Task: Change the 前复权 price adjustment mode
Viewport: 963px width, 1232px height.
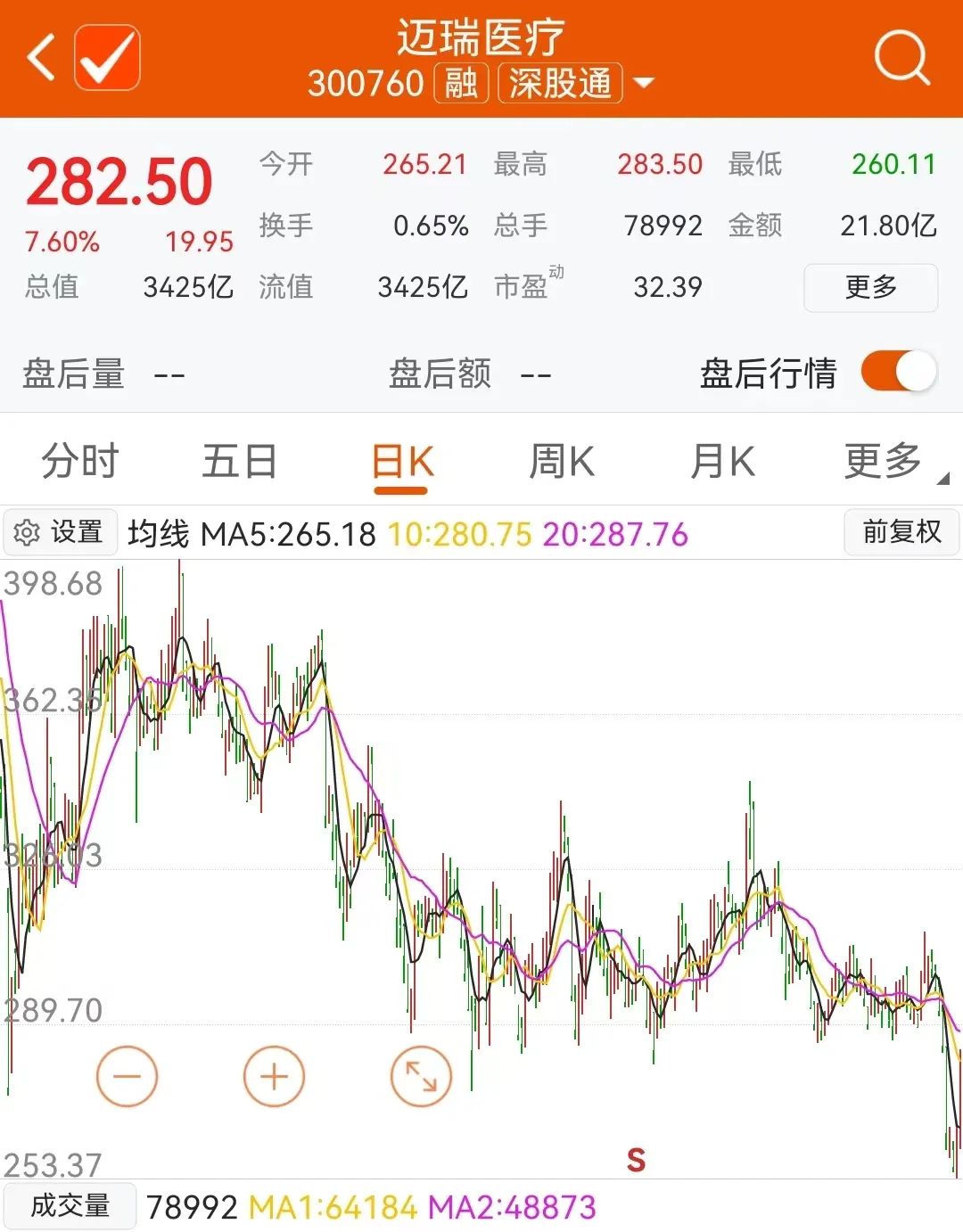Action: tap(901, 532)
